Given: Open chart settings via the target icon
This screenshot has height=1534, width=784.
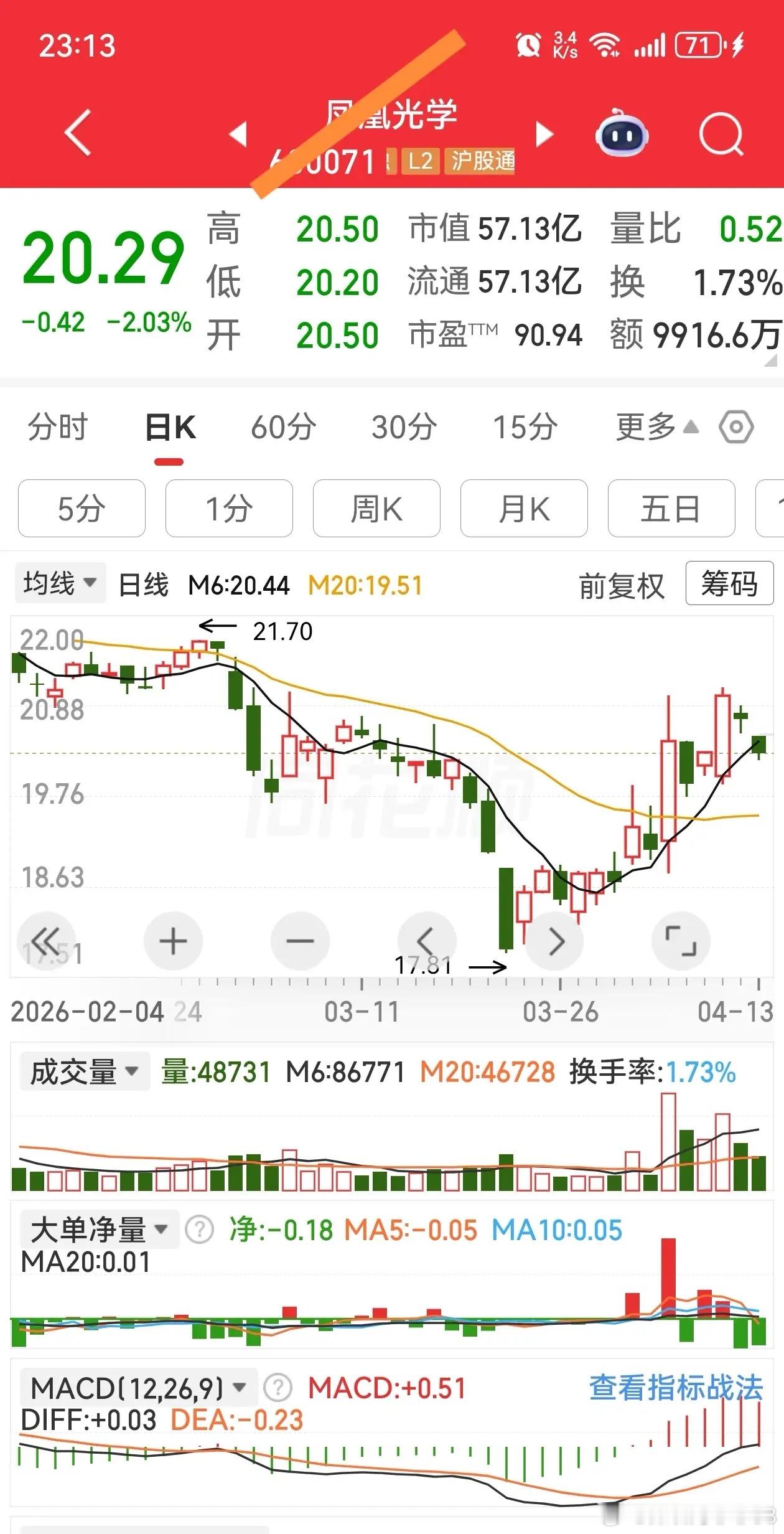Looking at the screenshot, I should (x=737, y=427).
